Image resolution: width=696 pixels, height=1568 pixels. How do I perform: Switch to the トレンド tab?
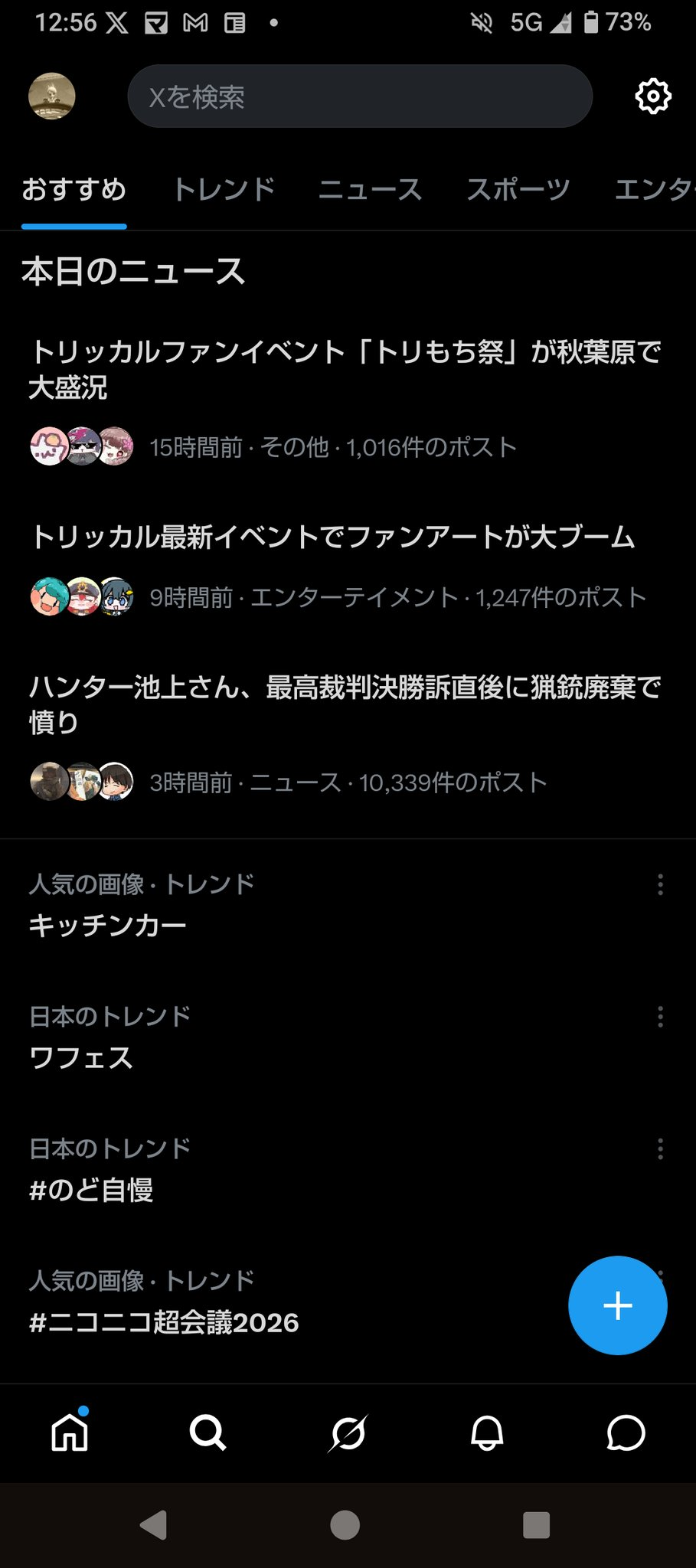pyautogui.click(x=224, y=190)
